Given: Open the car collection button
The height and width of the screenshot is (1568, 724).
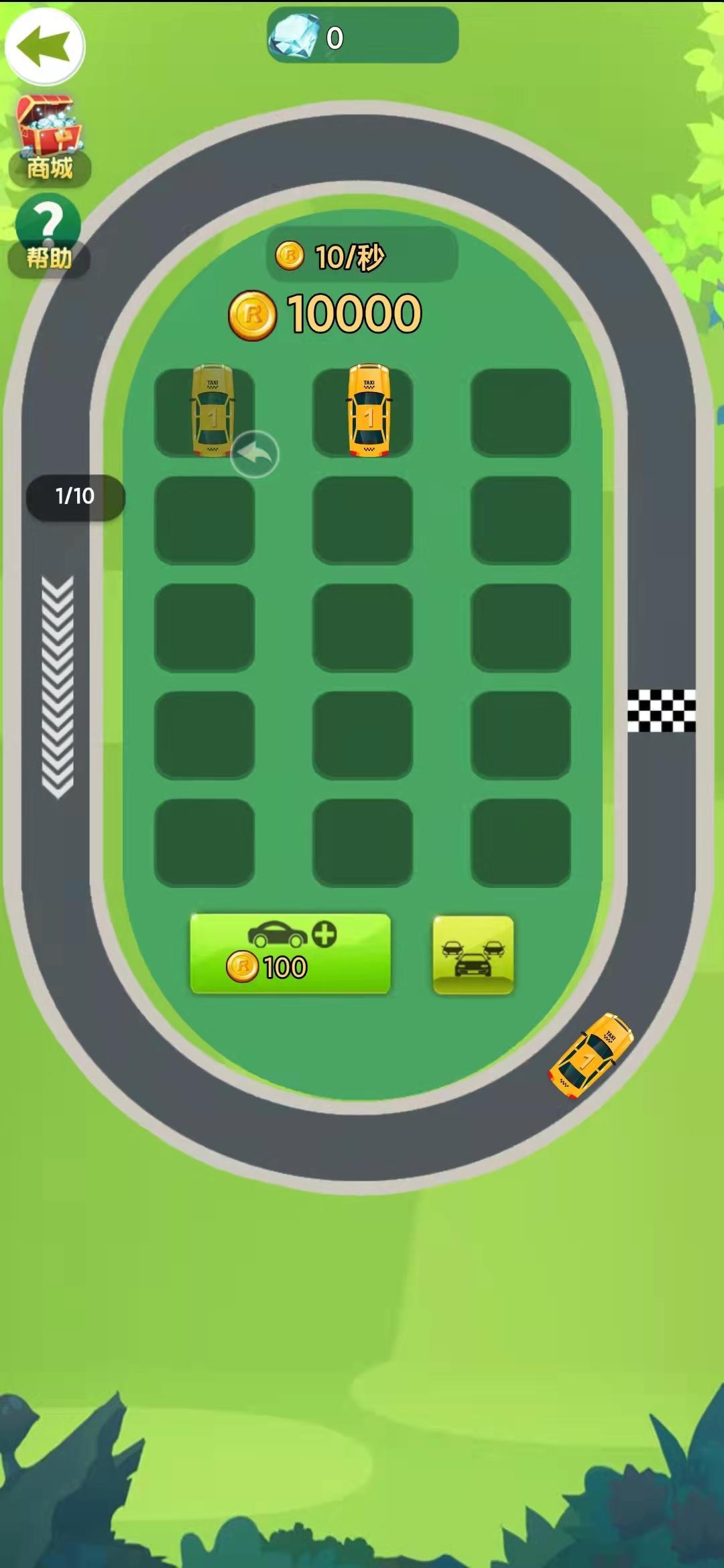Looking at the screenshot, I should coord(473,954).
